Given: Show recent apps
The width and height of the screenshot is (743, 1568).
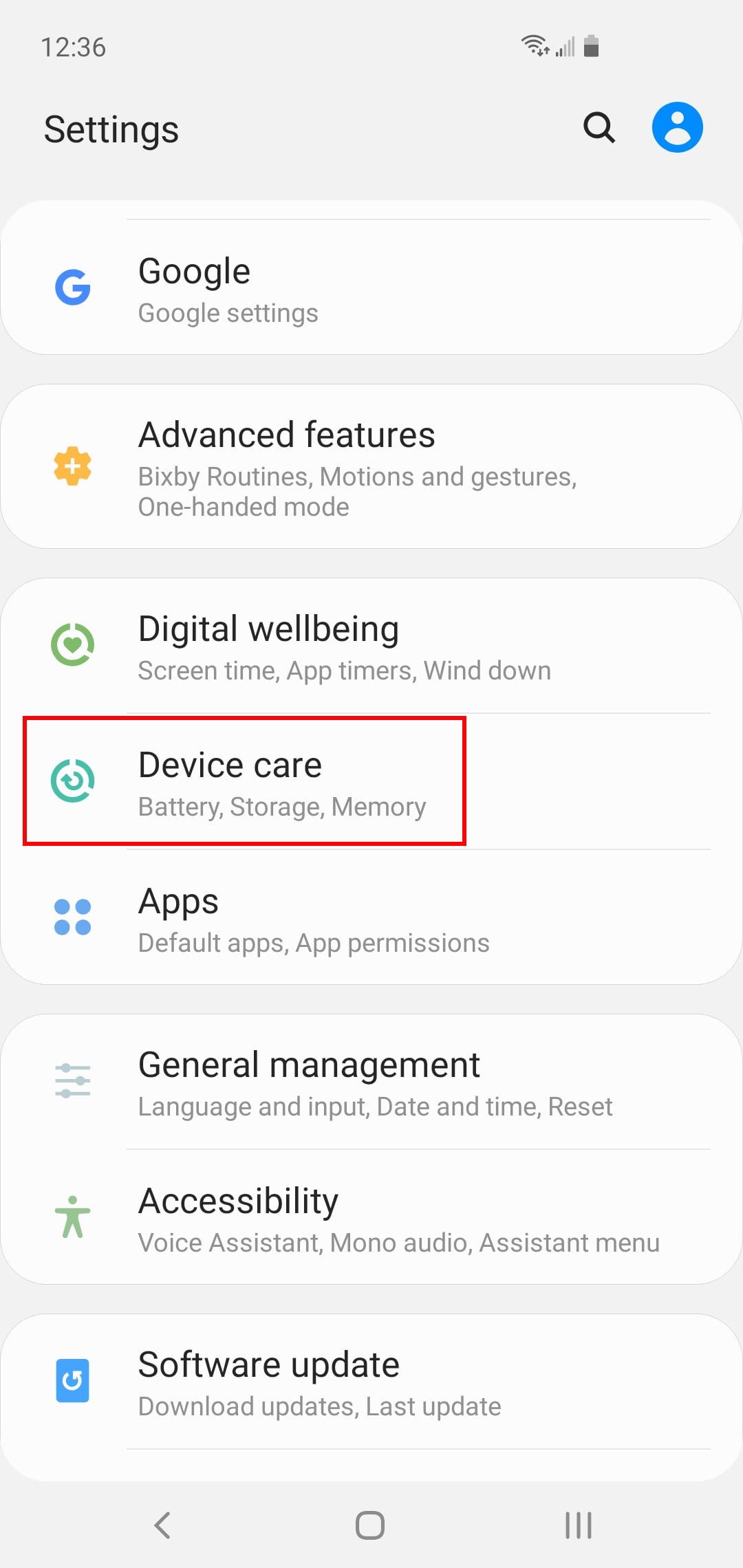Looking at the screenshot, I should [x=578, y=1525].
